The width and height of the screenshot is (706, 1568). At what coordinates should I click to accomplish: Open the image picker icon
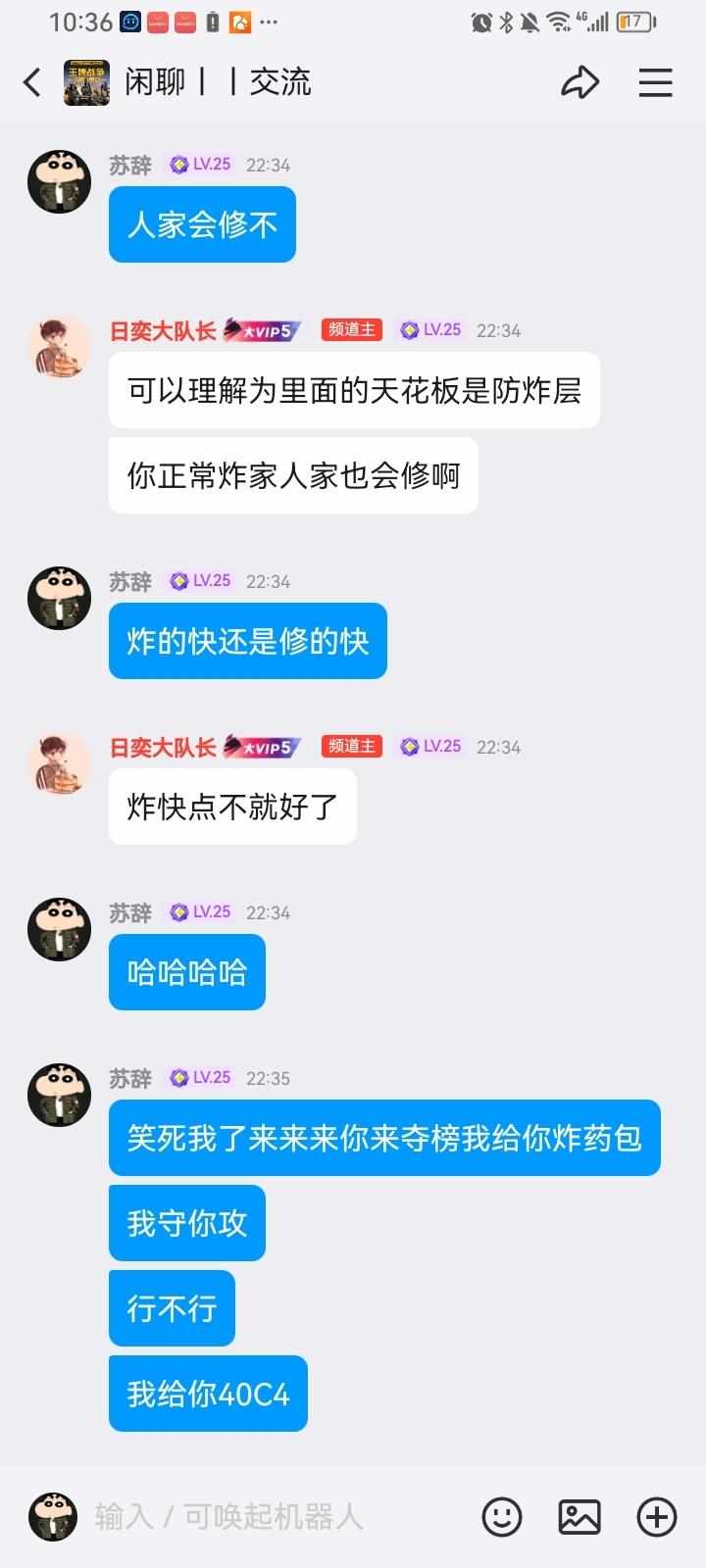click(x=580, y=1517)
